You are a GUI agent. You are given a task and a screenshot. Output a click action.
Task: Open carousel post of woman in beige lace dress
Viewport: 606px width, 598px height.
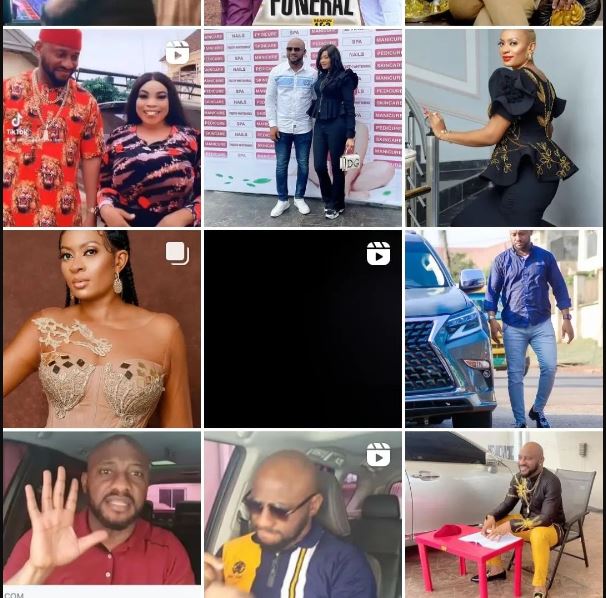101,329
